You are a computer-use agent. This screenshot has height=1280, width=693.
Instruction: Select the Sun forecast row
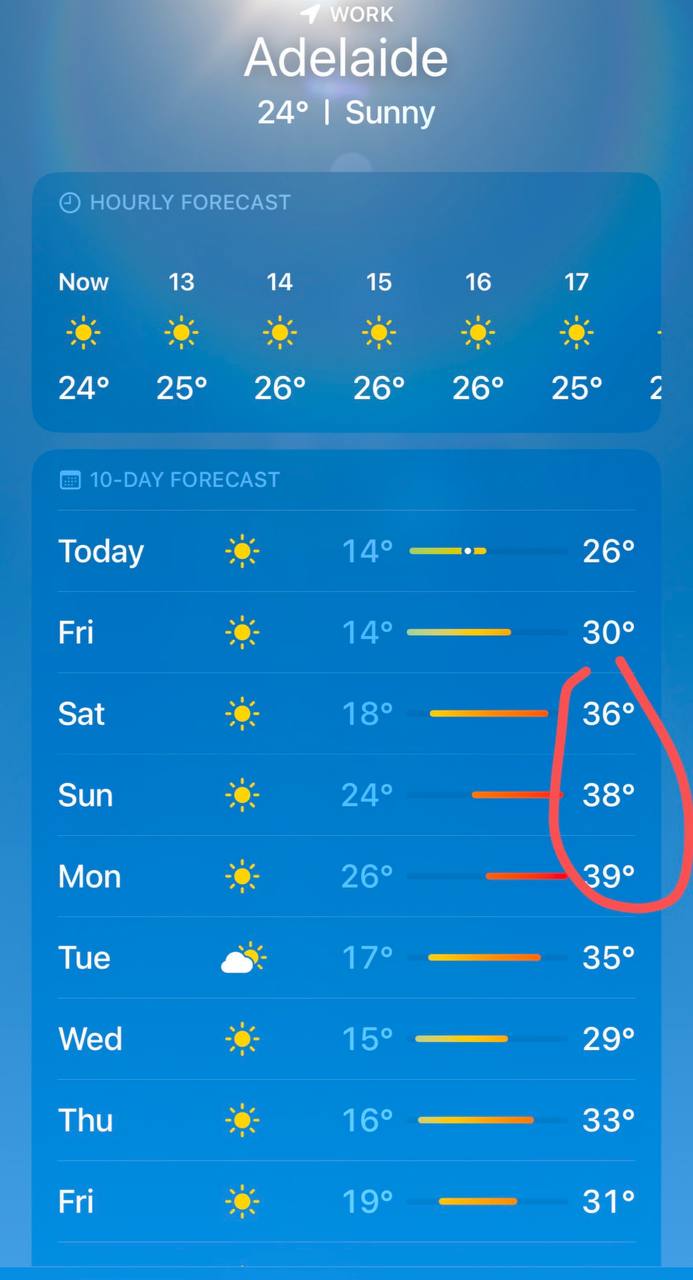(x=346, y=795)
